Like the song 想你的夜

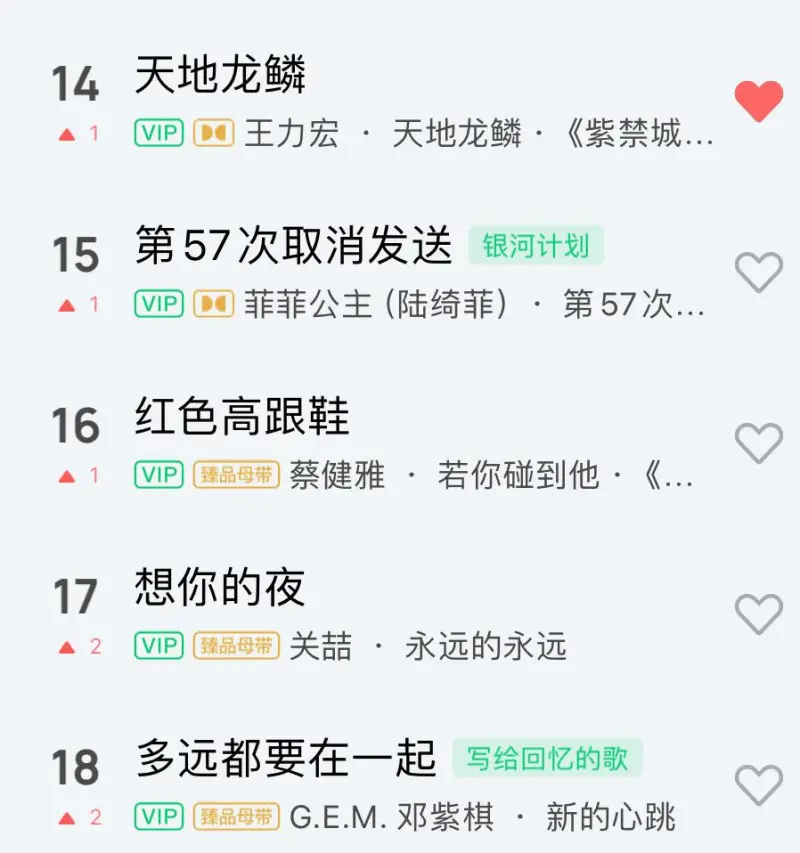click(x=758, y=613)
